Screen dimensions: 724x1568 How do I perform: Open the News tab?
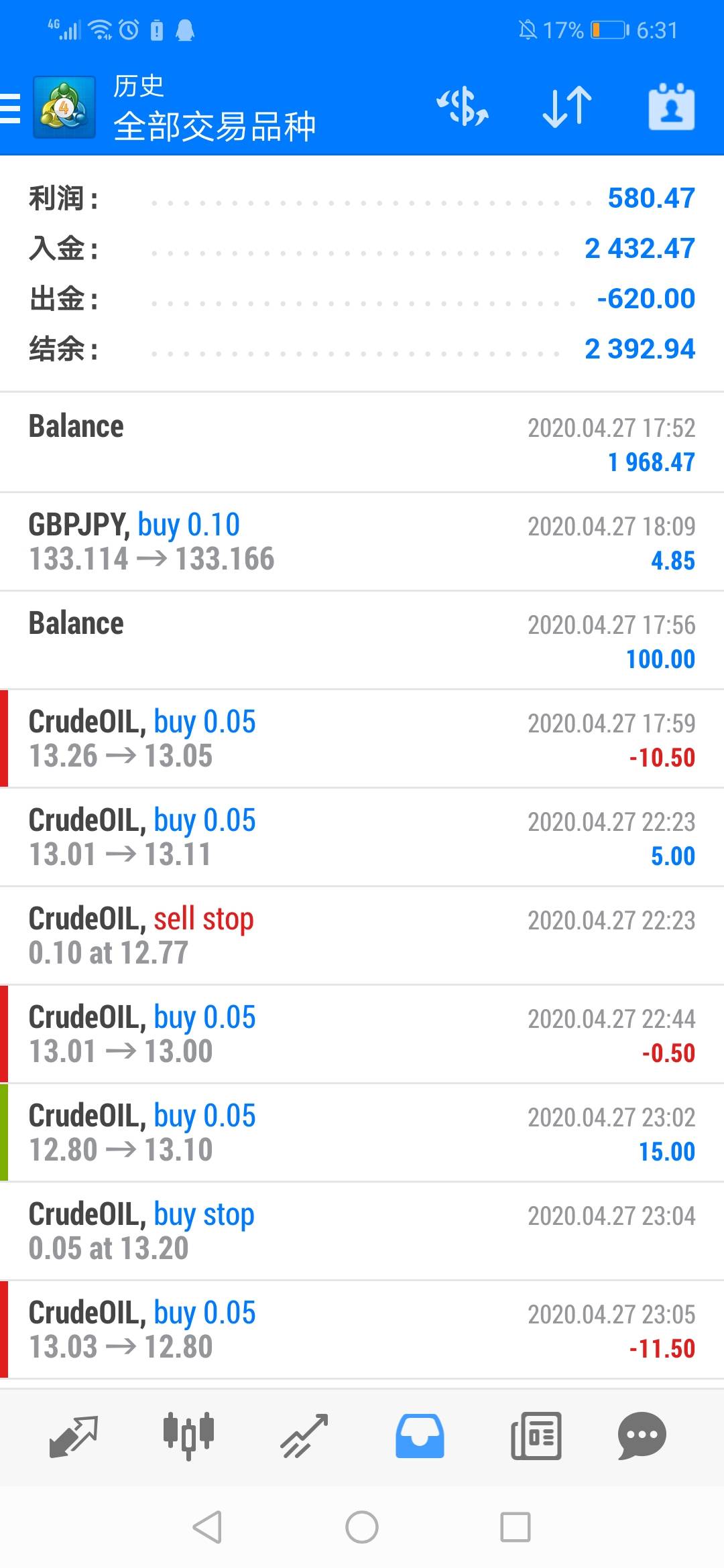click(536, 1435)
